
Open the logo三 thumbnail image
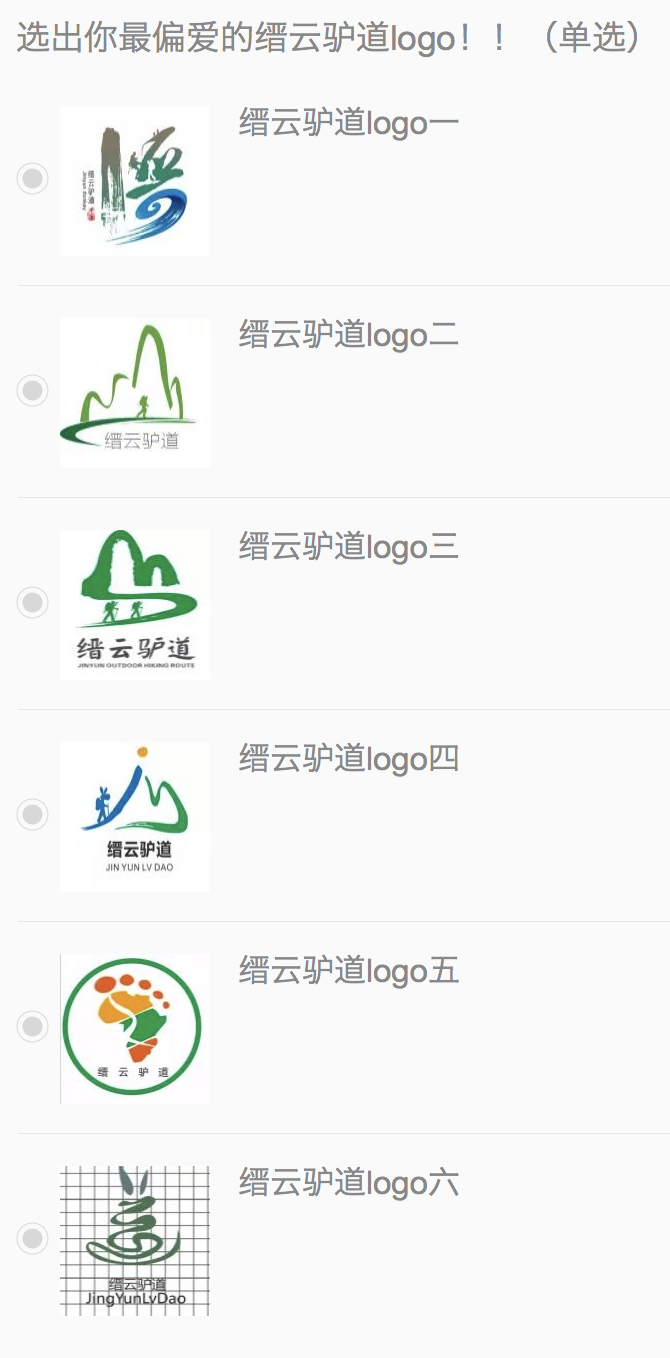tap(135, 605)
